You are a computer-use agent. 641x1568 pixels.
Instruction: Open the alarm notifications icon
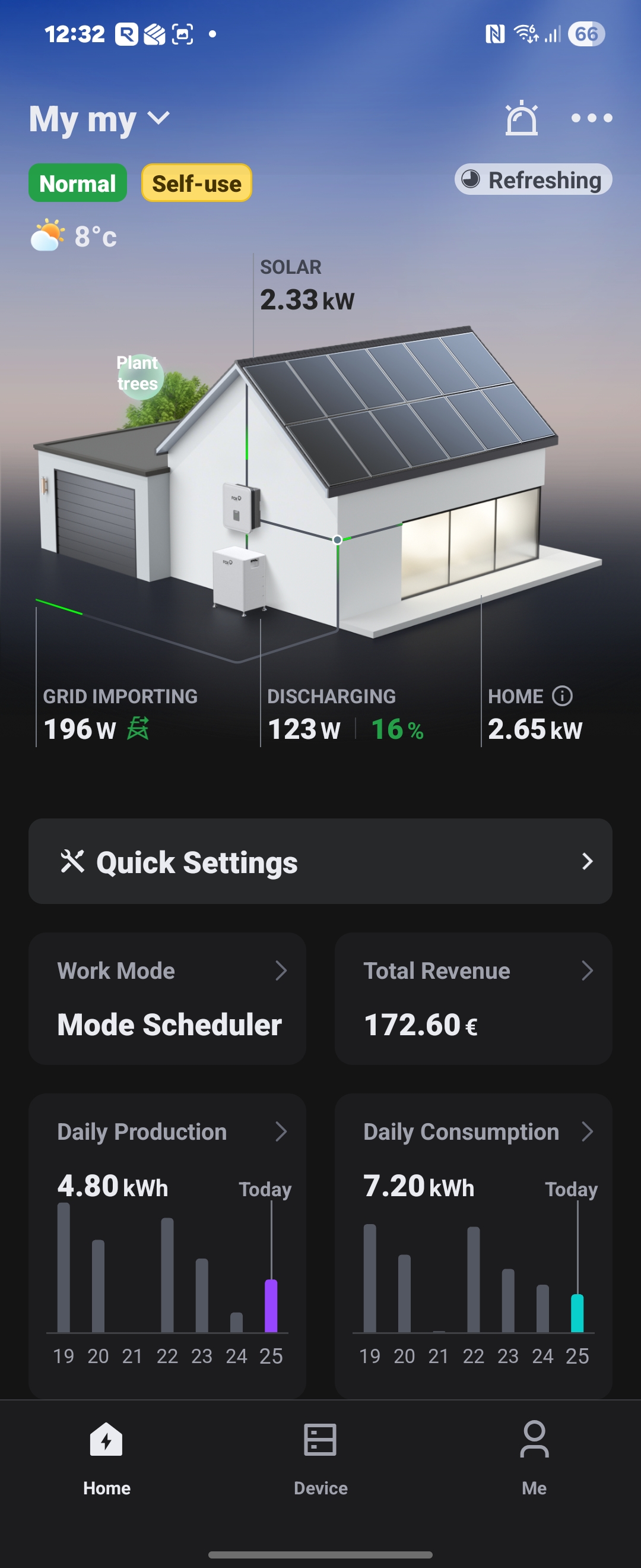[521, 118]
